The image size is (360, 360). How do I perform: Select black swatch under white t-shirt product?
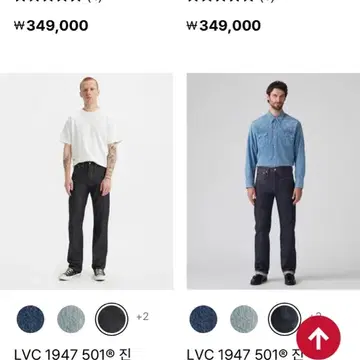click(x=112, y=319)
